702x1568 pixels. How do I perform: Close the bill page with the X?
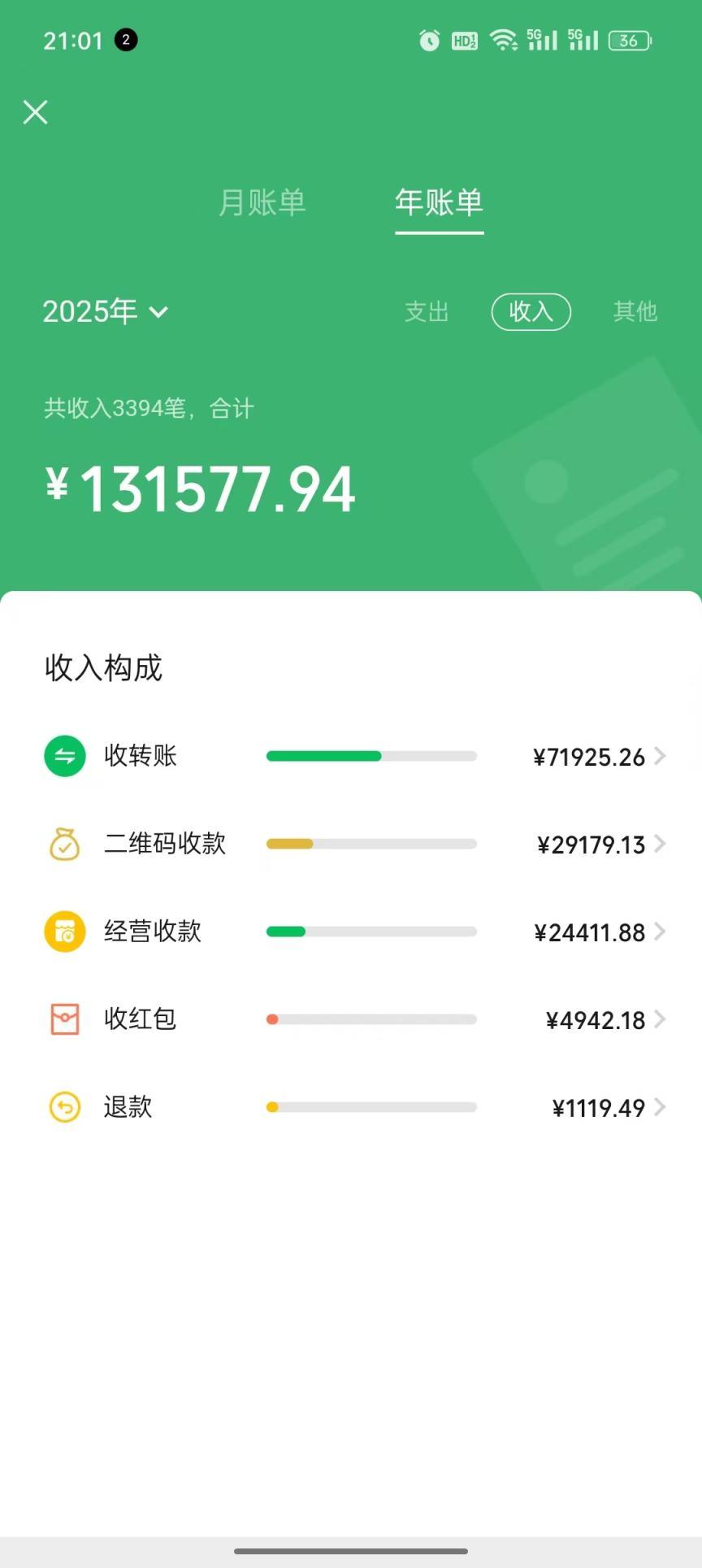pos(35,112)
